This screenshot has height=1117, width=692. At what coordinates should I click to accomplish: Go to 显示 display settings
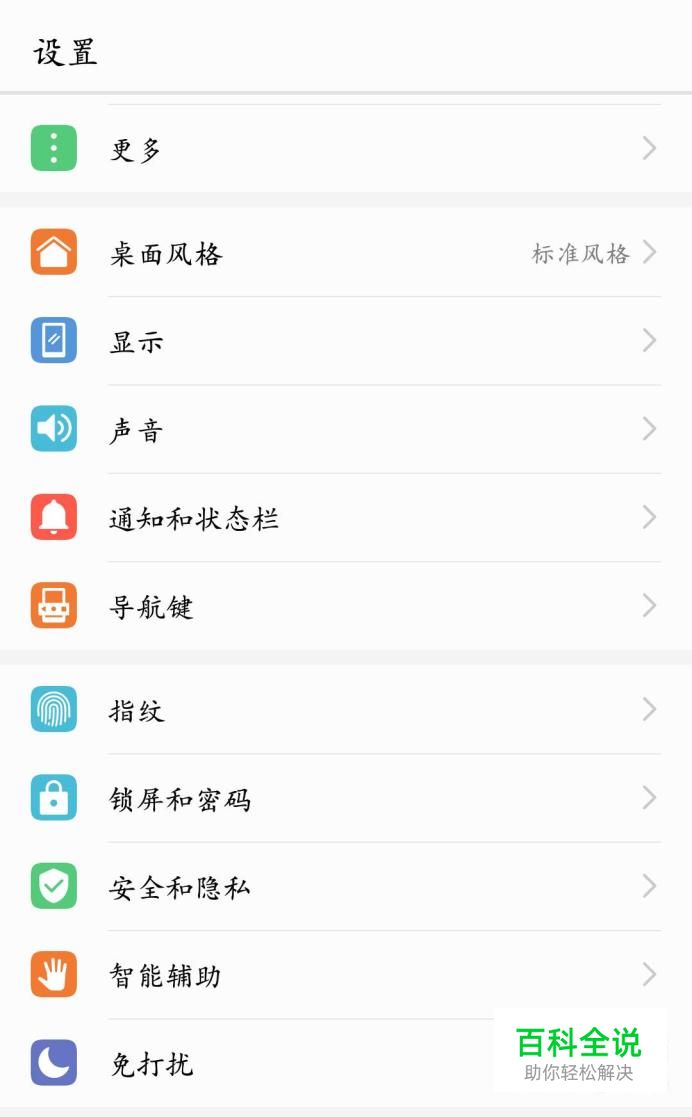[x=136, y=342]
